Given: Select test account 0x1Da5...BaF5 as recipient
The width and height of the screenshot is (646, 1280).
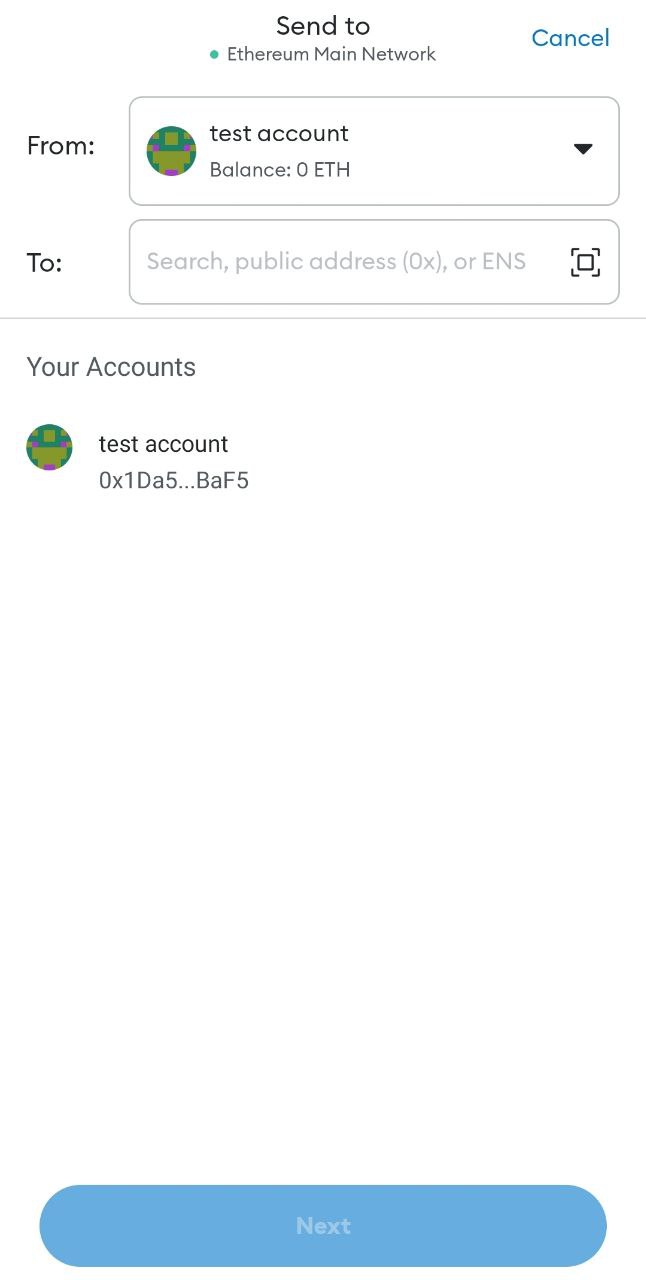Looking at the screenshot, I should coord(323,462).
